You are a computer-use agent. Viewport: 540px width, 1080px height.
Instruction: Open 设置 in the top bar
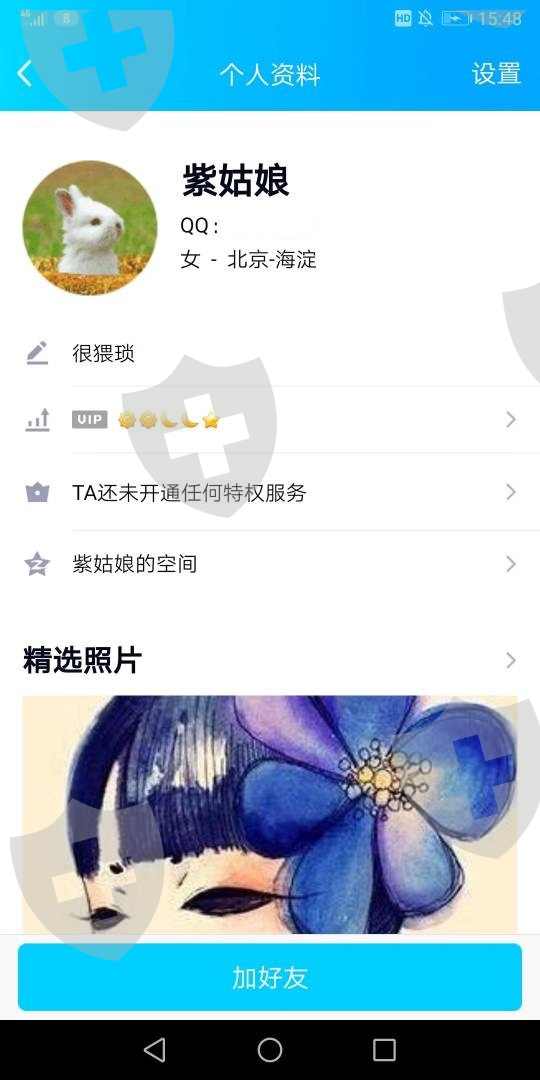coord(496,74)
